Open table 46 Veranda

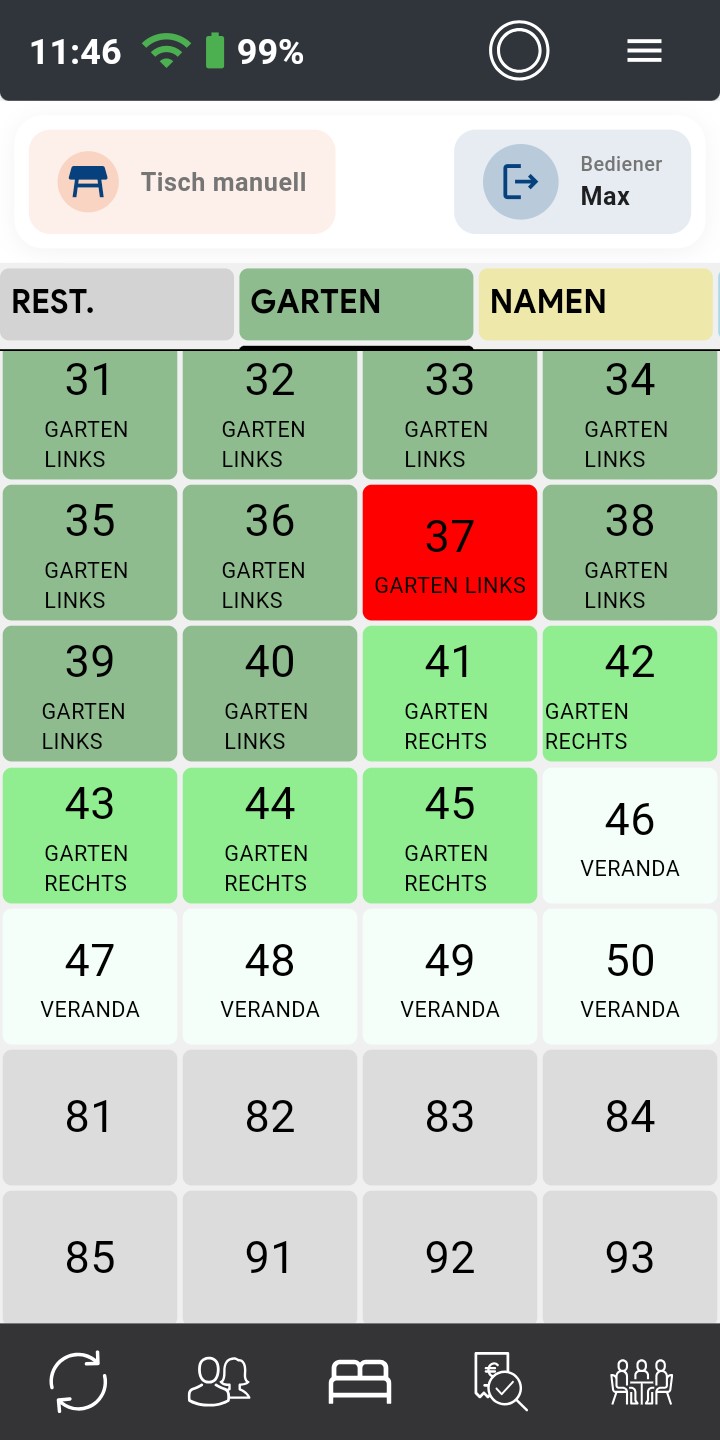[x=630, y=836]
